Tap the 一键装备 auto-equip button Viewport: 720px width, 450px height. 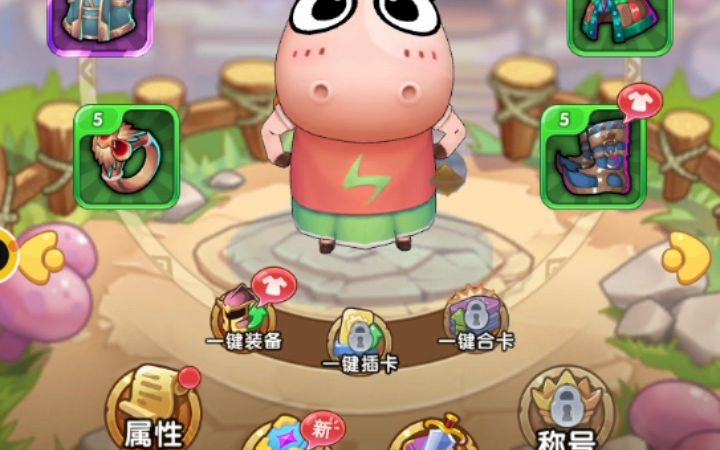click(243, 316)
